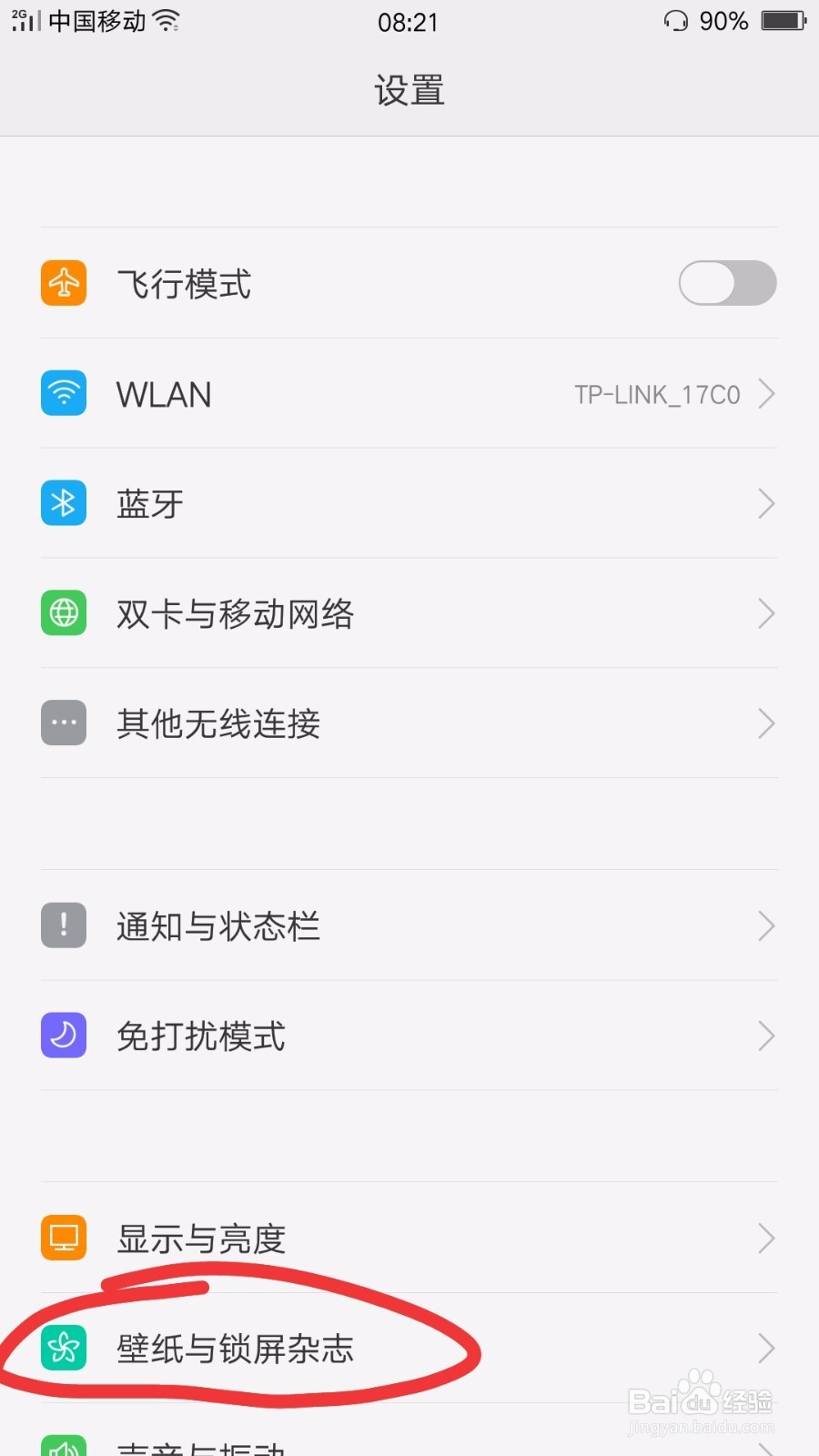Click the airplane mode icon
Screen dimensions: 819x1456
[x=63, y=283]
